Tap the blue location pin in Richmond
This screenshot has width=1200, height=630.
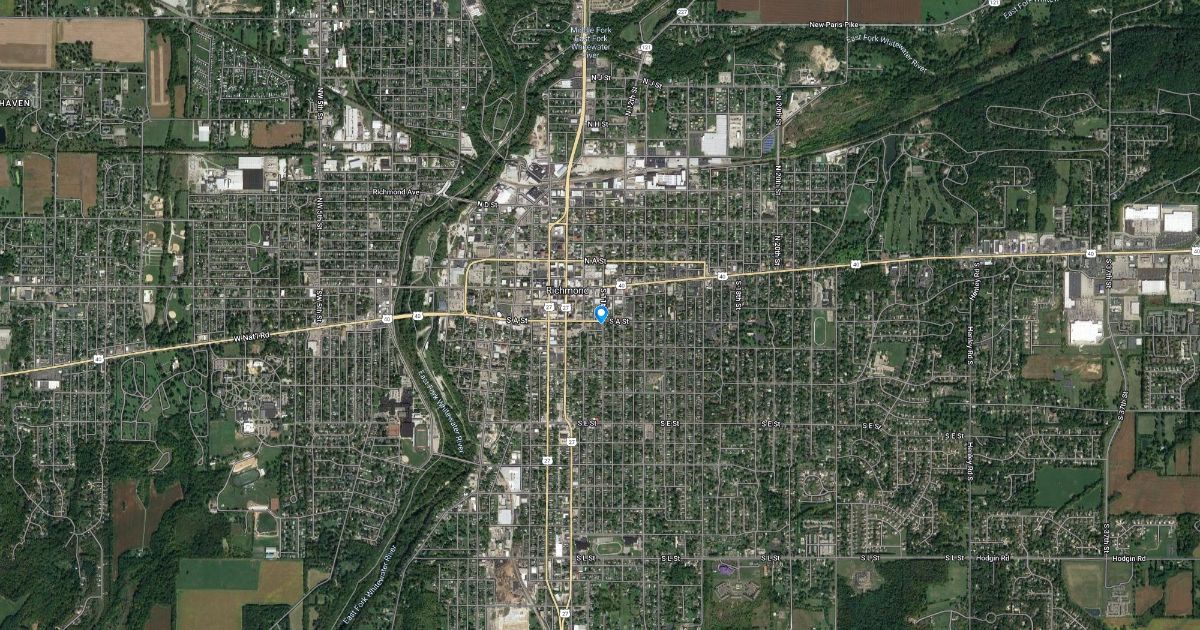pyautogui.click(x=601, y=314)
